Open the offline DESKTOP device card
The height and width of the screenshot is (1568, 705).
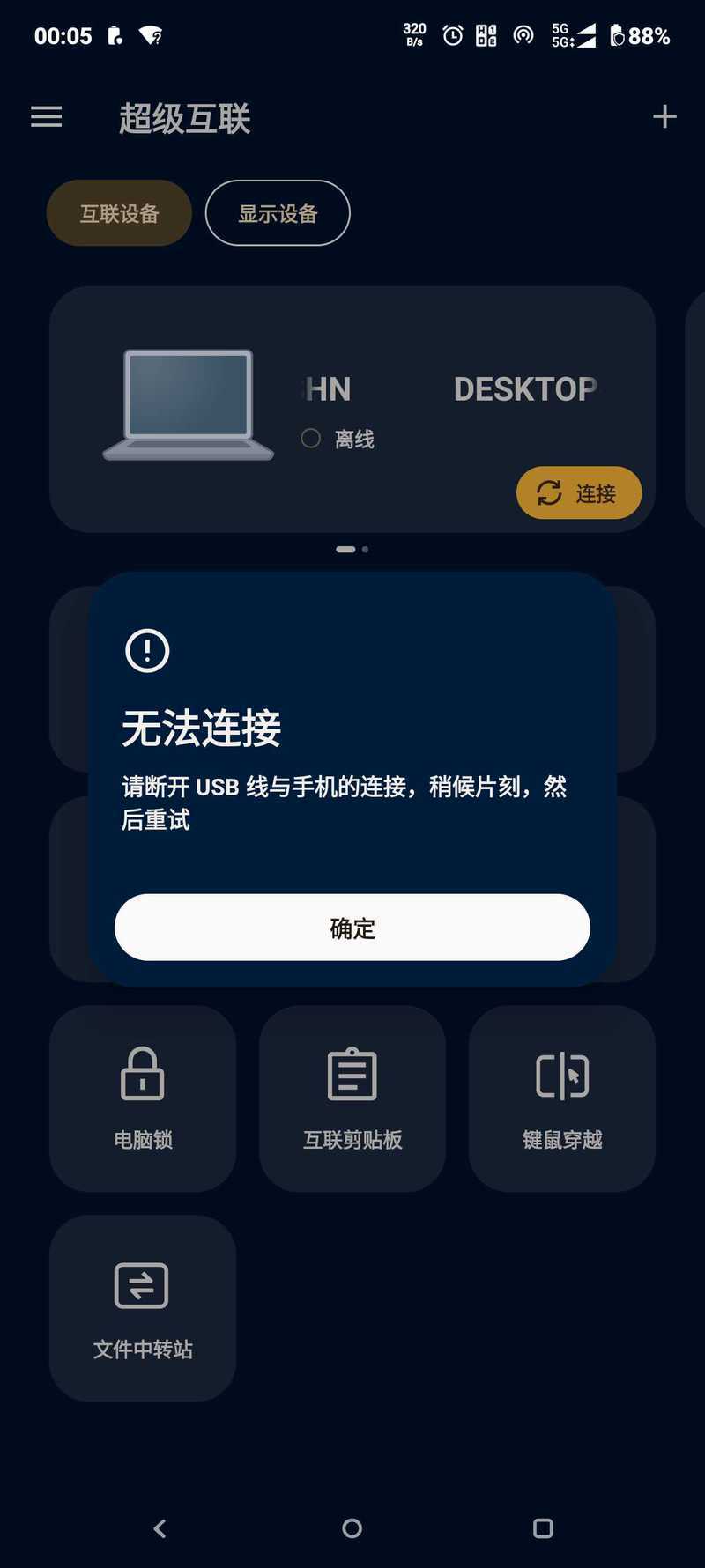tap(352, 388)
